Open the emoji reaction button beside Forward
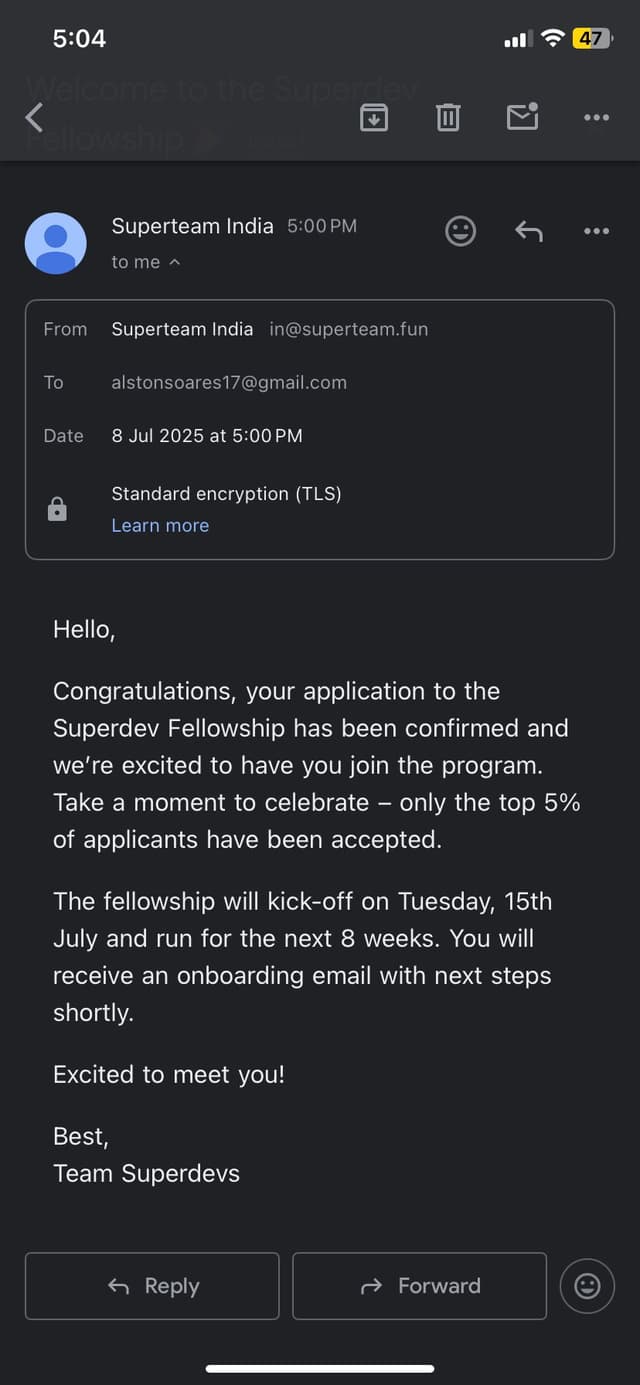Viewport: 640px width, 1385px height. point(588,1286)
